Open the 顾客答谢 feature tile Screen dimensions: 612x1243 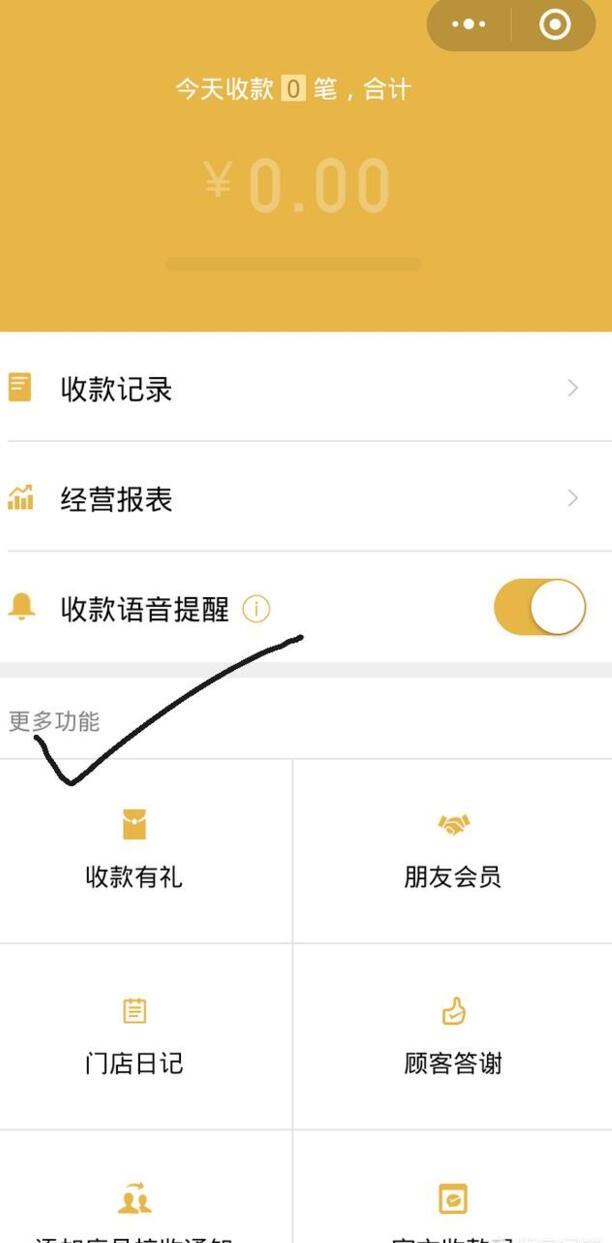click(x=453, y=1037)
